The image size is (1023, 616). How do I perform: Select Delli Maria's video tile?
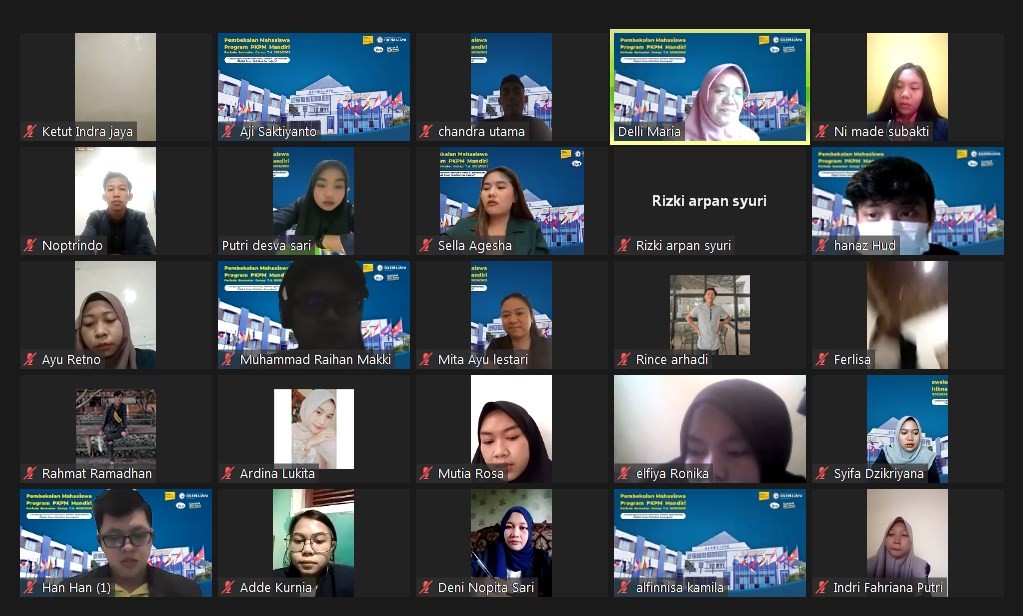point(710,86)
